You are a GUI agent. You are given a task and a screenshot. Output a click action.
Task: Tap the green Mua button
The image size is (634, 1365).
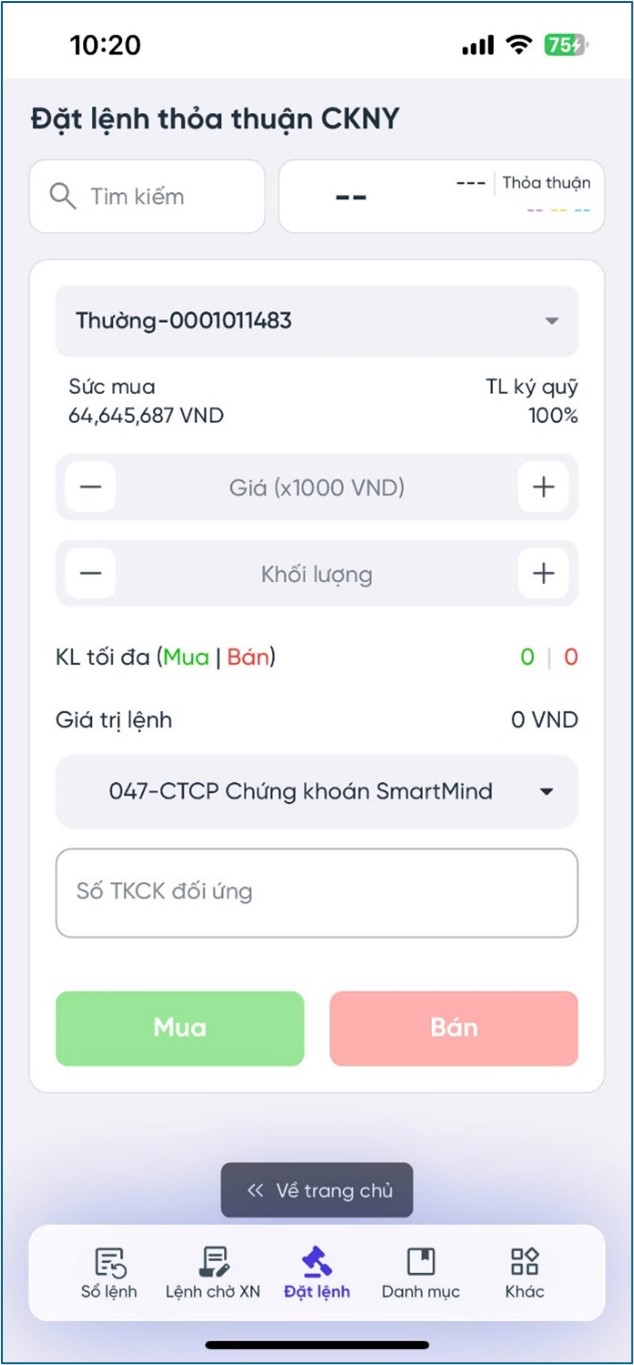click(180, 1028)
